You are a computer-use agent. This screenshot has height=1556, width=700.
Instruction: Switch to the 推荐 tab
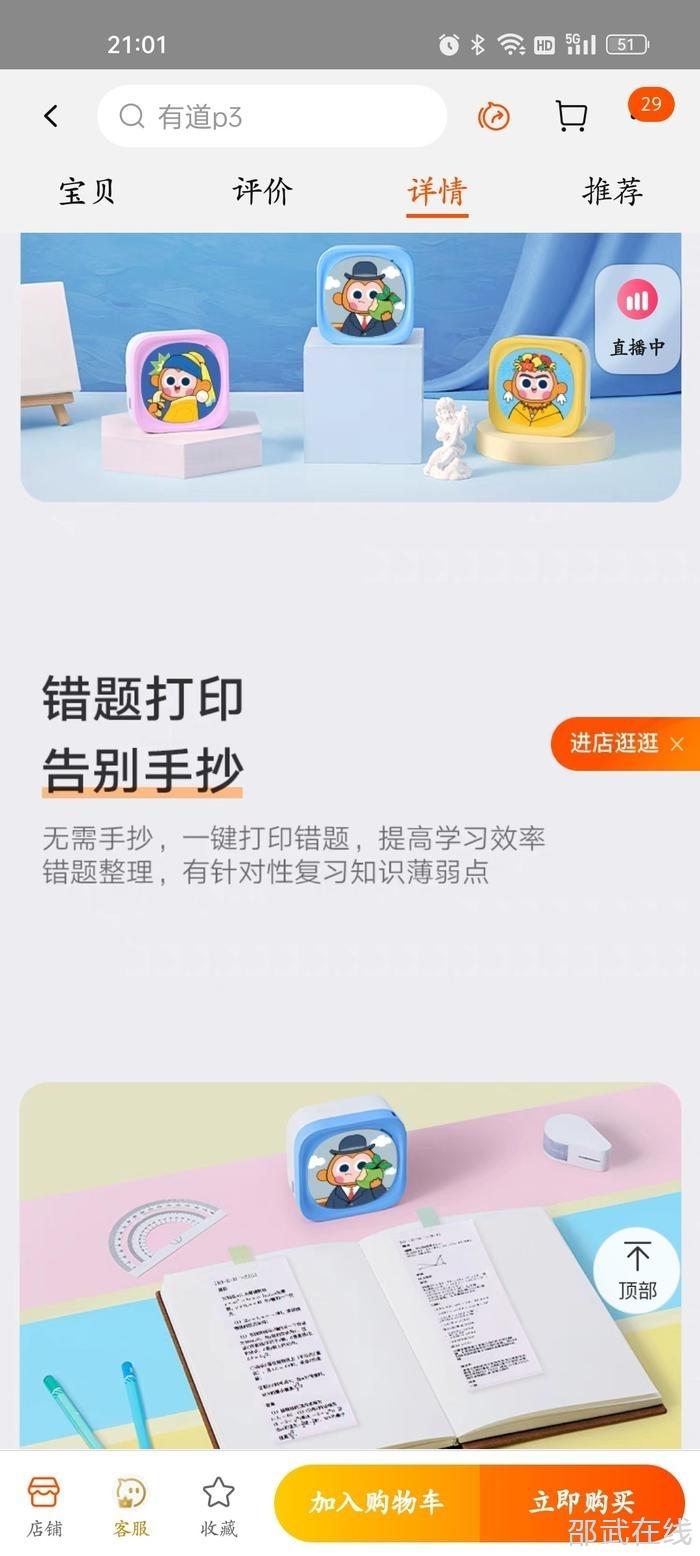coord(612,191)
